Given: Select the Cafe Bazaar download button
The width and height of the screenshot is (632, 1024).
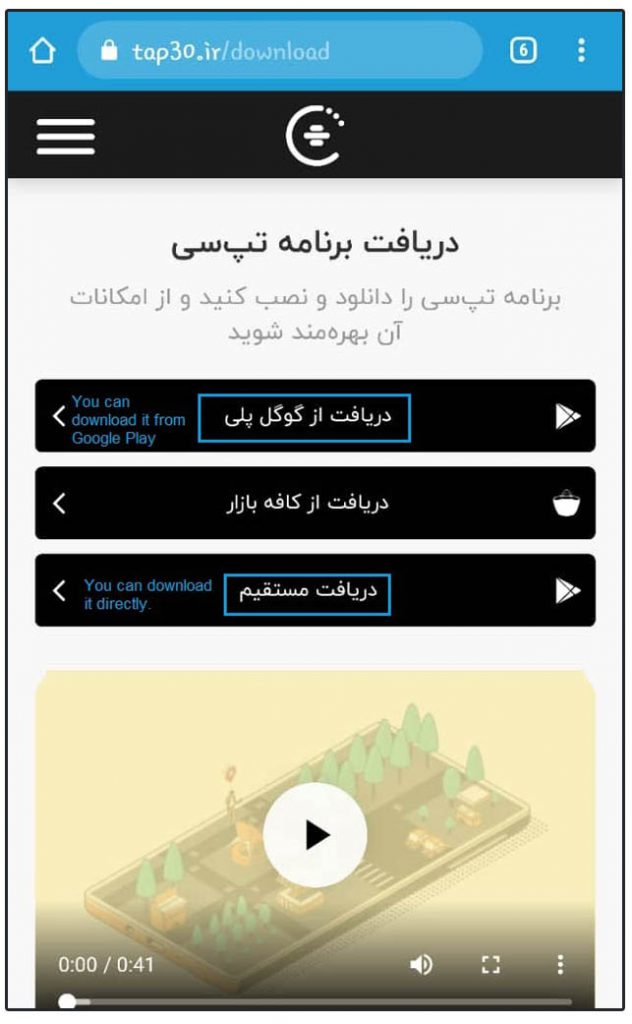Looking at the screenshot, I should tap(315, 503).
